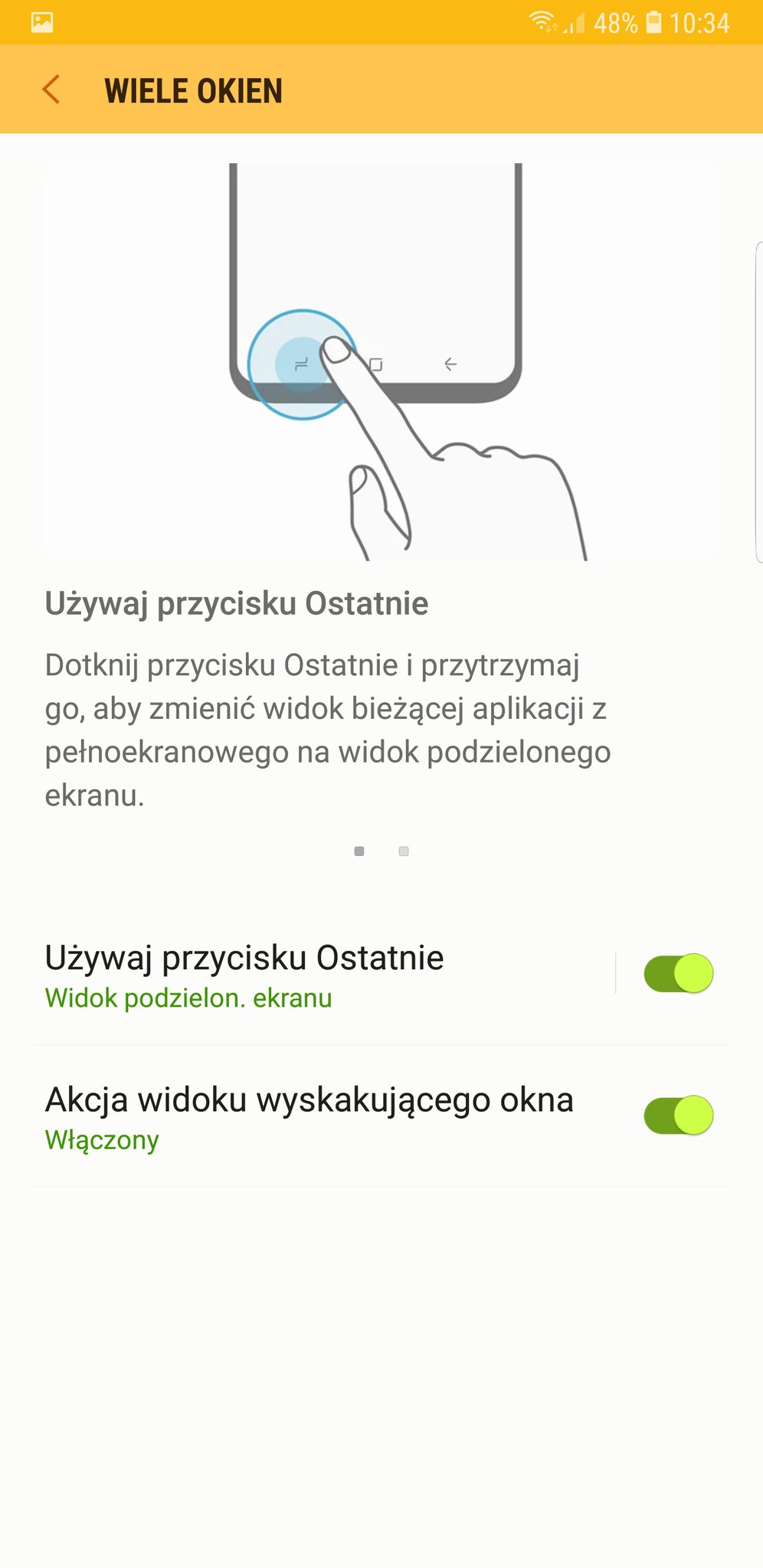The height and width of the screenshot is (1568, 763).
Task: Toggle the Używaj przycisku Ostatnie switch
Action: click(678, 973)
